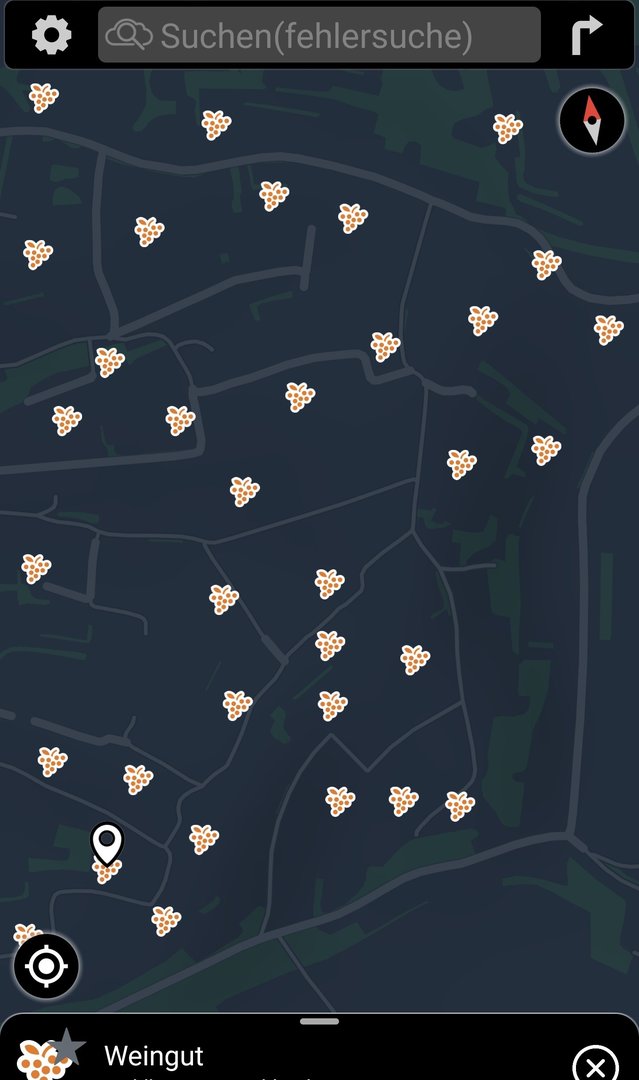
Task: Tap the Suchen(fehlersuche) search field
Action: point(318,36)
